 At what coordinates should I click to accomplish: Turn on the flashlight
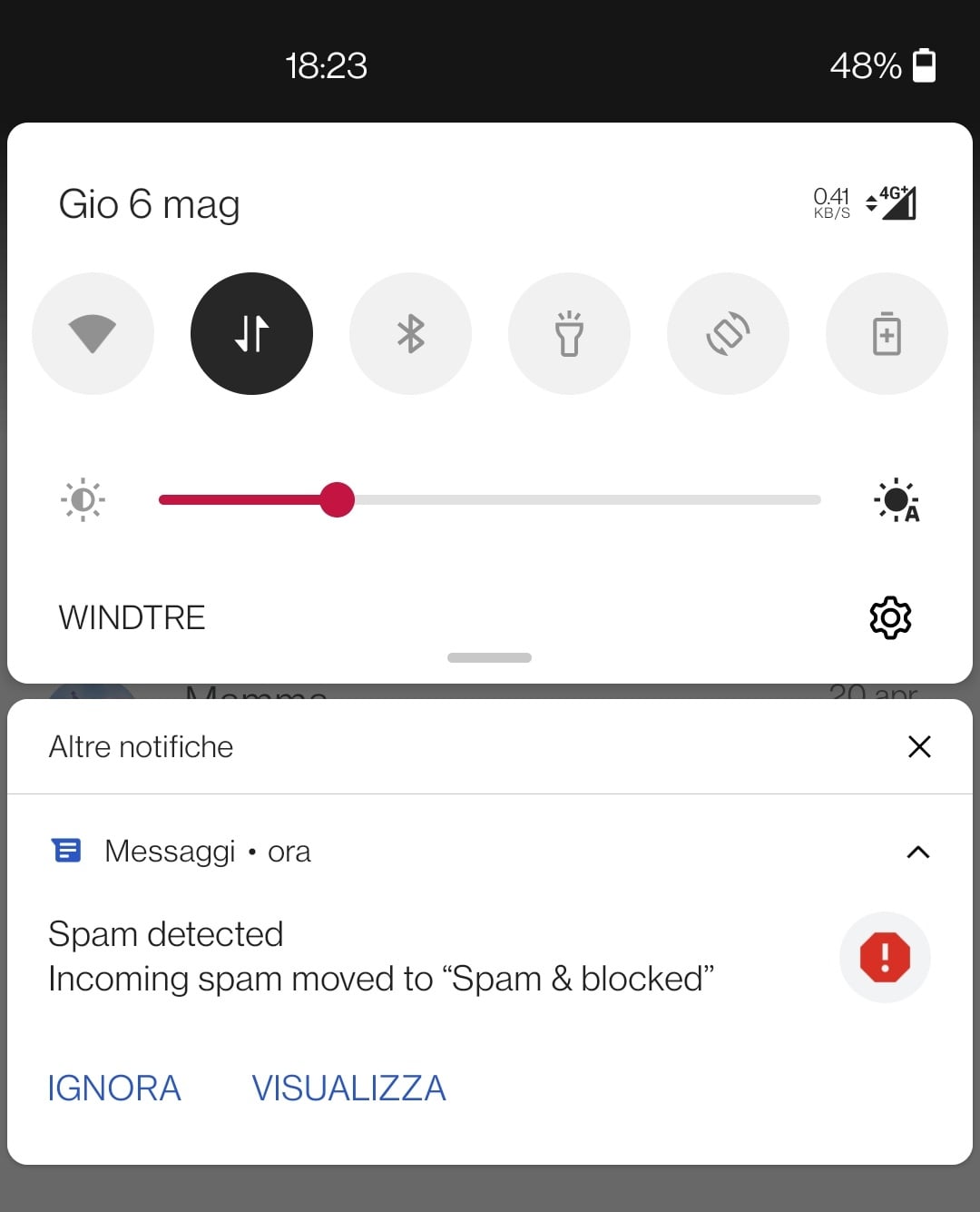tap(569, 334)
